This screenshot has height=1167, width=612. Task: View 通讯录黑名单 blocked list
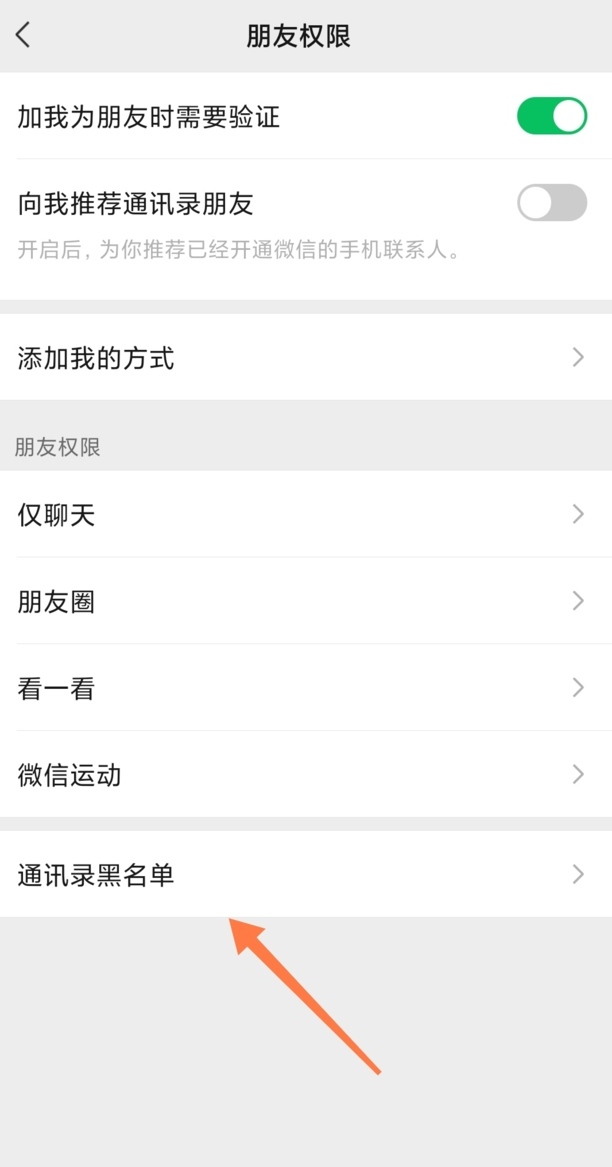click(306, 875)
